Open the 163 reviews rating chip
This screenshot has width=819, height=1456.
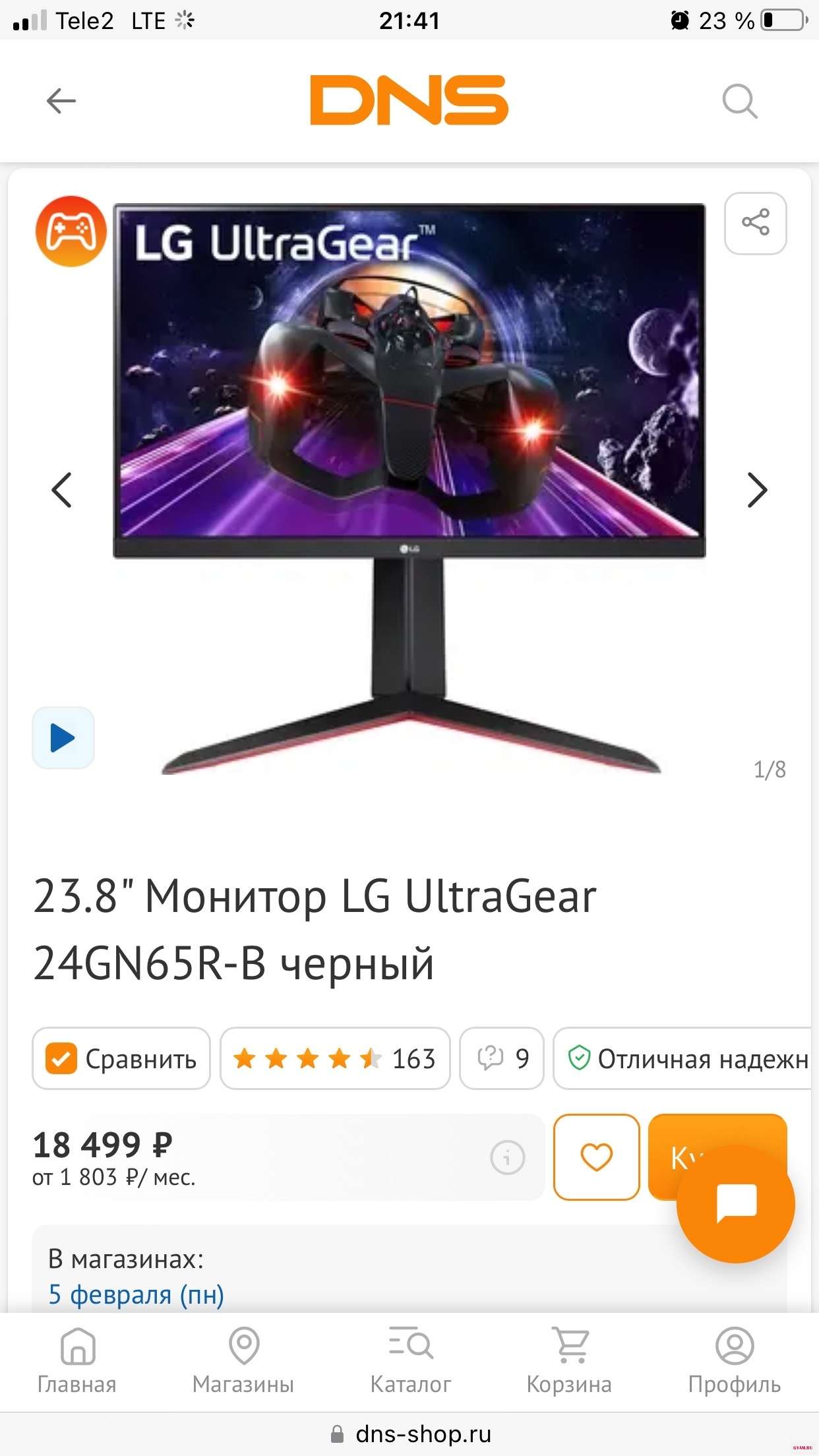[335, 1058]
